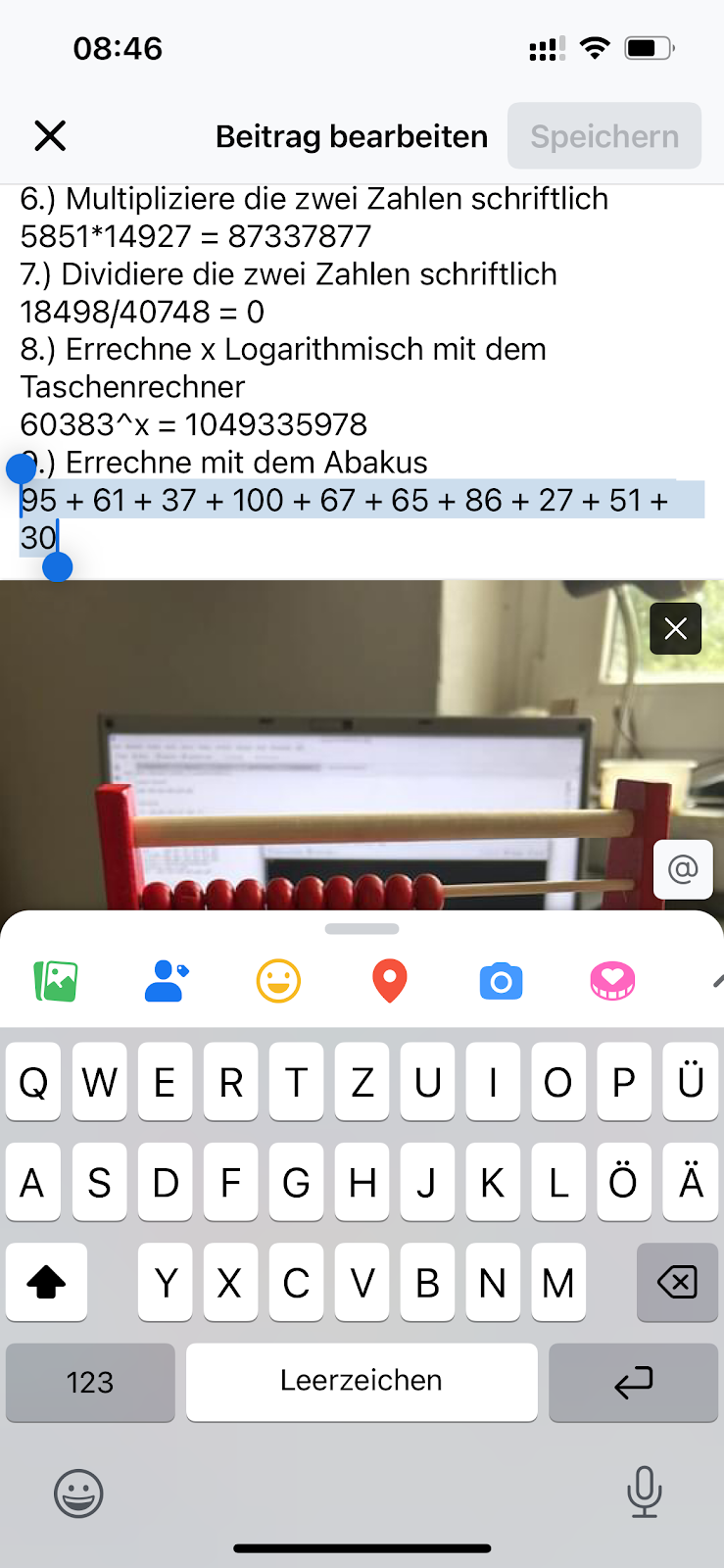Add a feeling with the smiley icon
Viewport: 724px width, 1568px height.
pyautogui.click(x=278, y=981)
